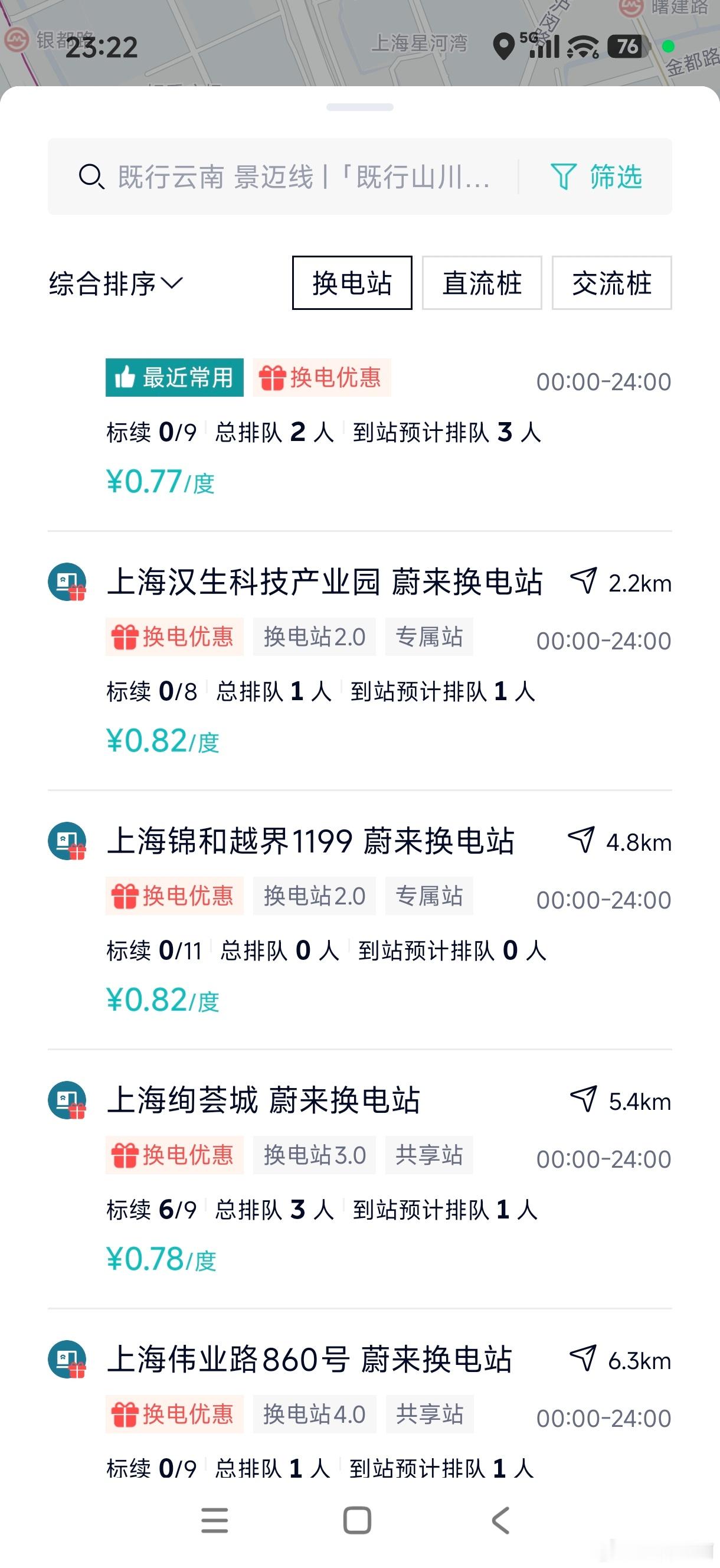Open 上海伟业路860号 蔚来换电站
This screenshot has width=720, height=1568.
309,1359
